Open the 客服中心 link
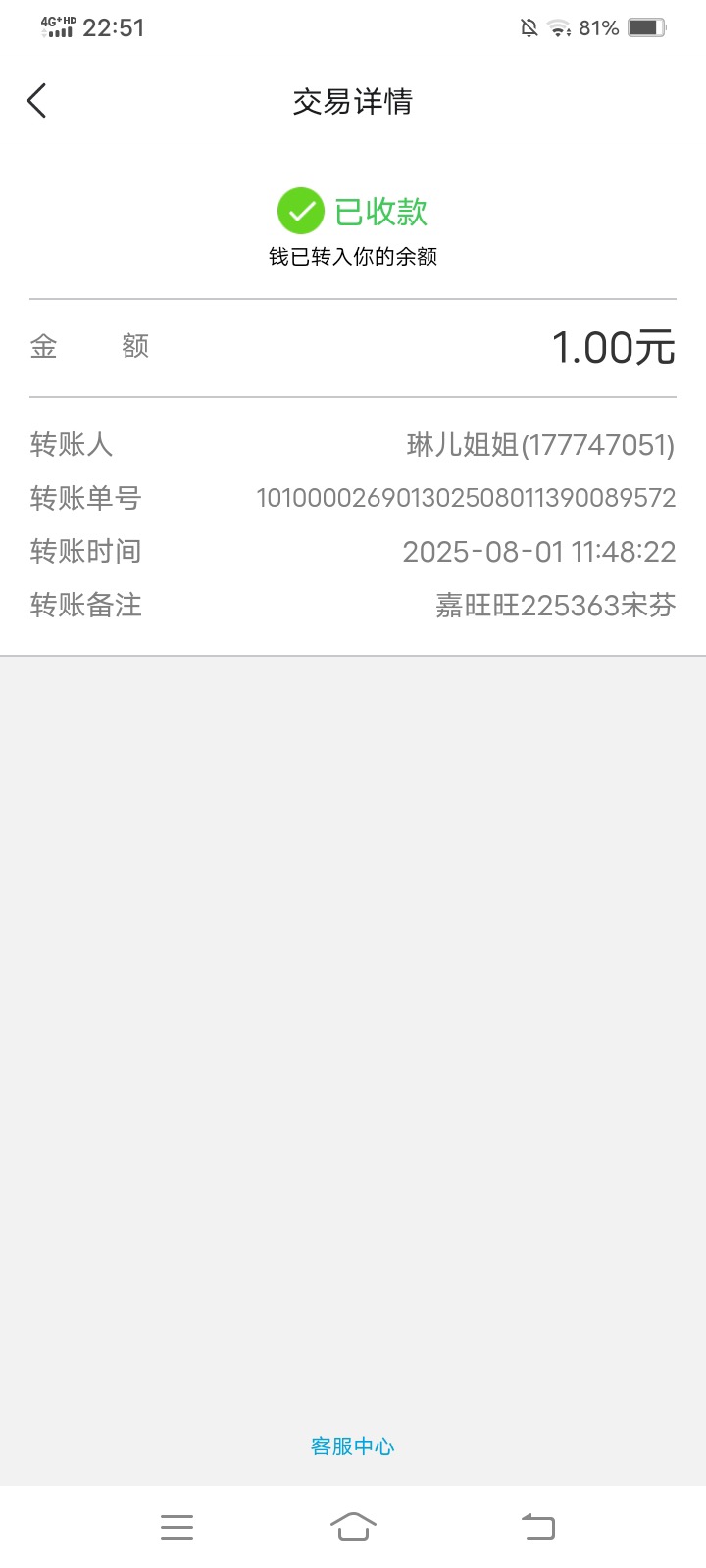The width and height of the screenshot is (706, 1568). point(353,1446)
